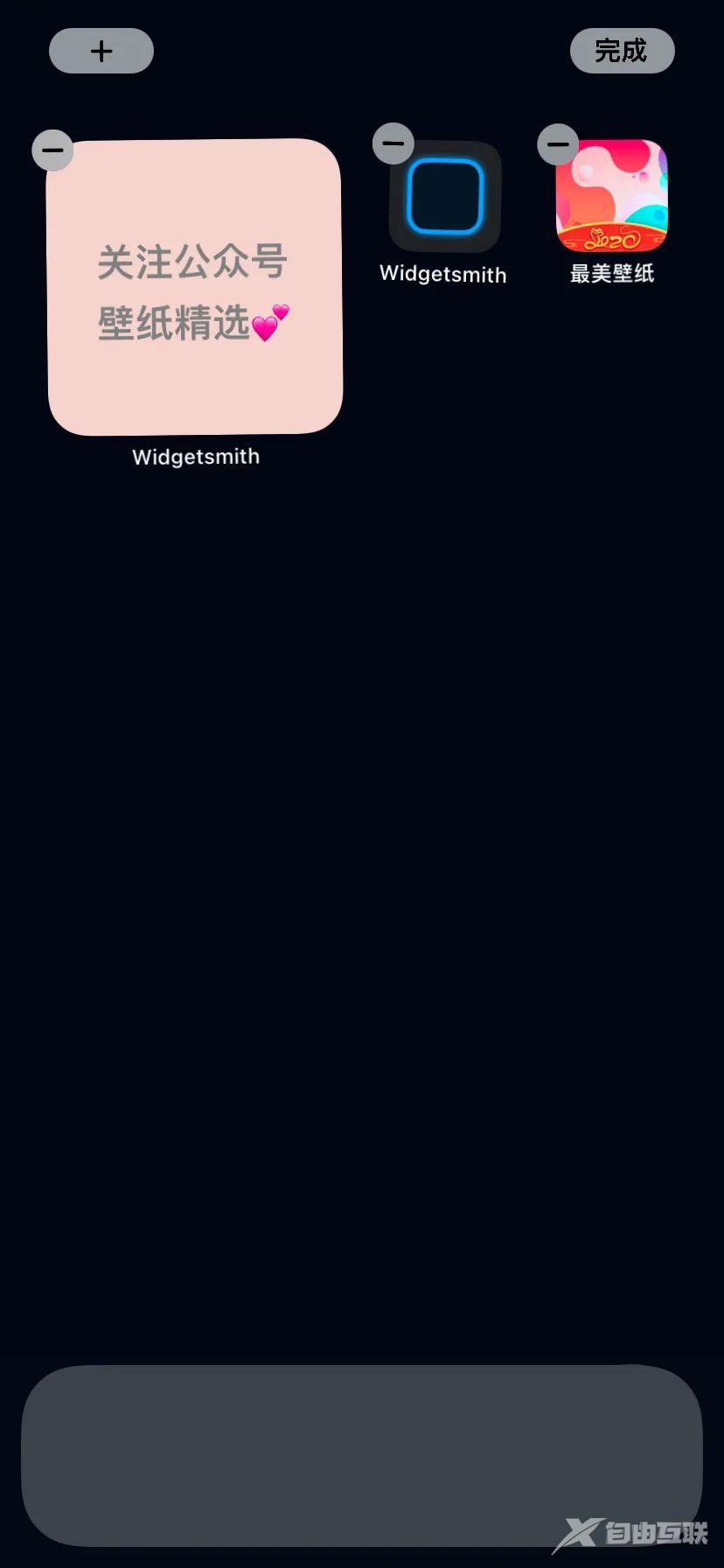Tap the Widgetsmith app icon
724x1568 pixels.
(445, 197)
